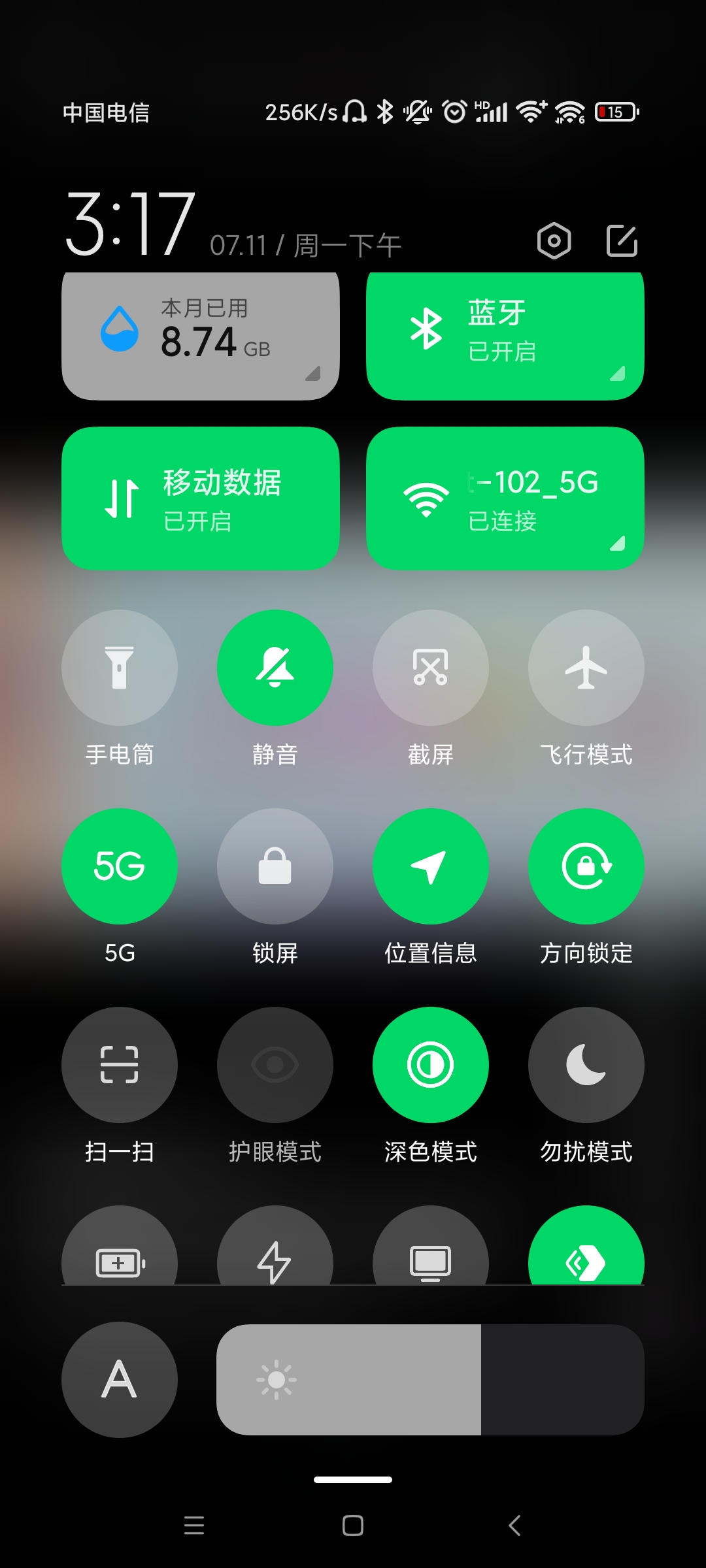Open the scanner (扫一扫)
Screen dimensions: 706x1568
point(120,1065)
